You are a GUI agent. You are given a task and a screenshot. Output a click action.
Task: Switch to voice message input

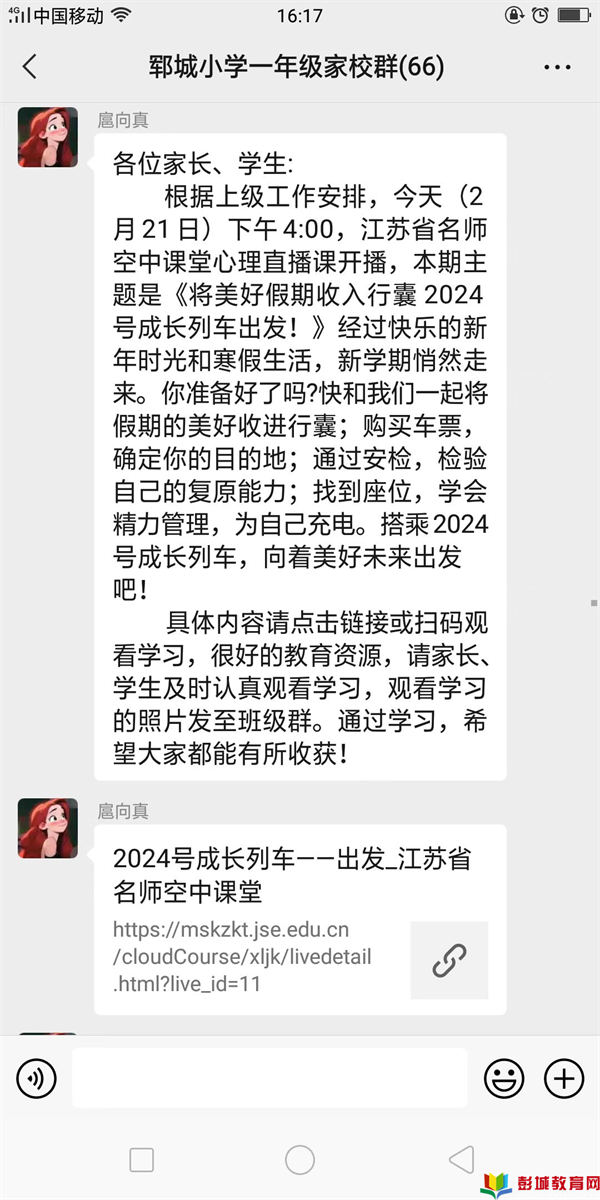37,1078
